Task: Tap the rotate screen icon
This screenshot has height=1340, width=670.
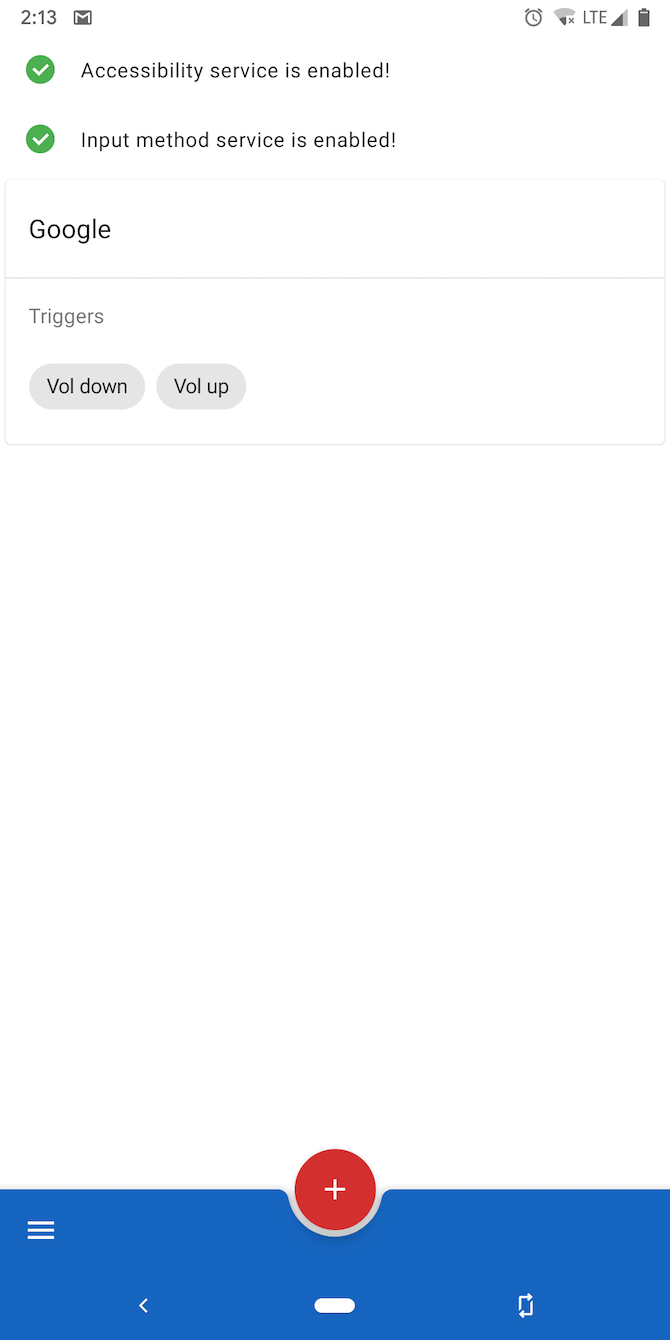Action: click(x=526, y=1305)
